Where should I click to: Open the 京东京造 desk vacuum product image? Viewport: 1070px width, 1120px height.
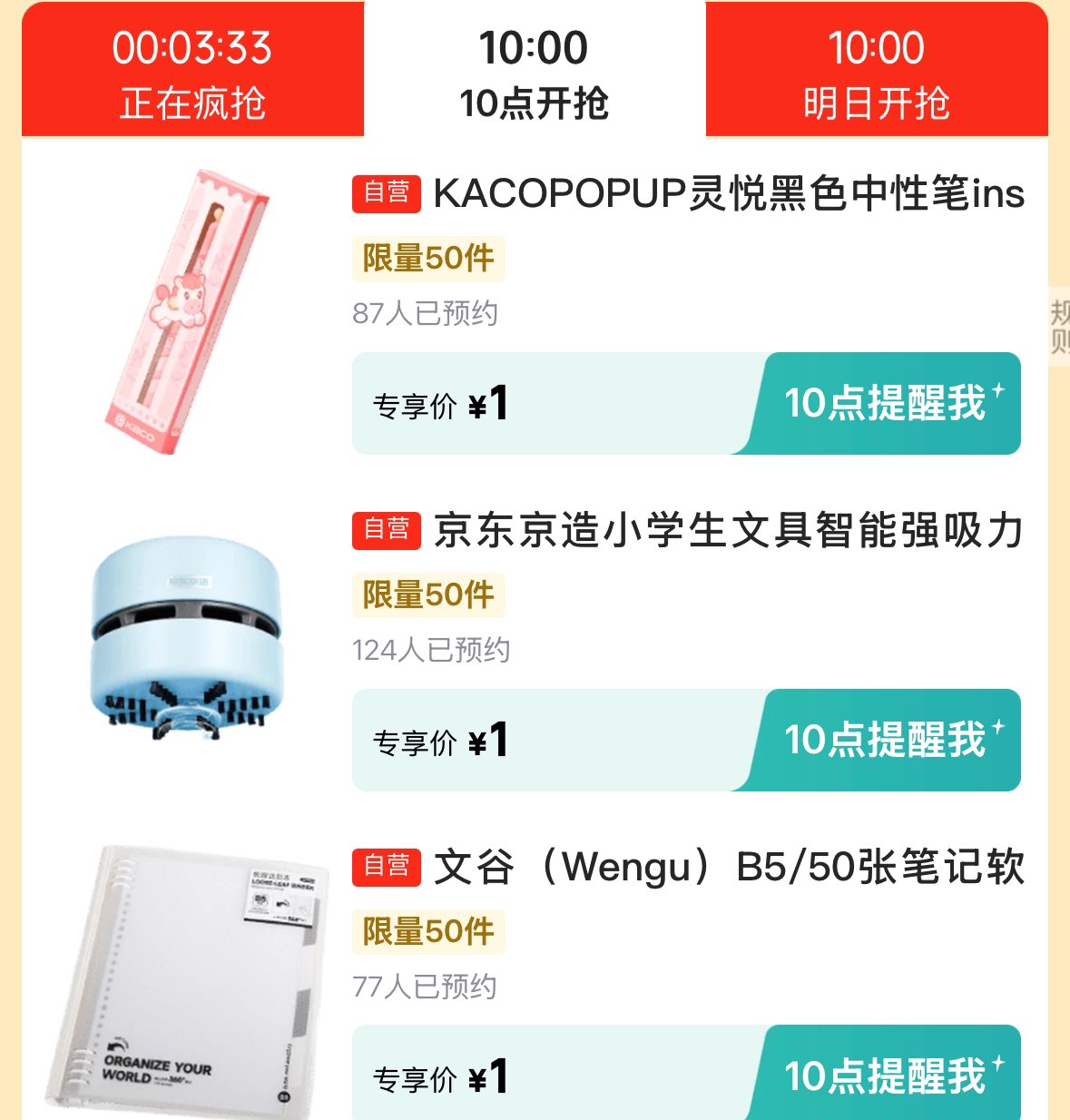187,635
